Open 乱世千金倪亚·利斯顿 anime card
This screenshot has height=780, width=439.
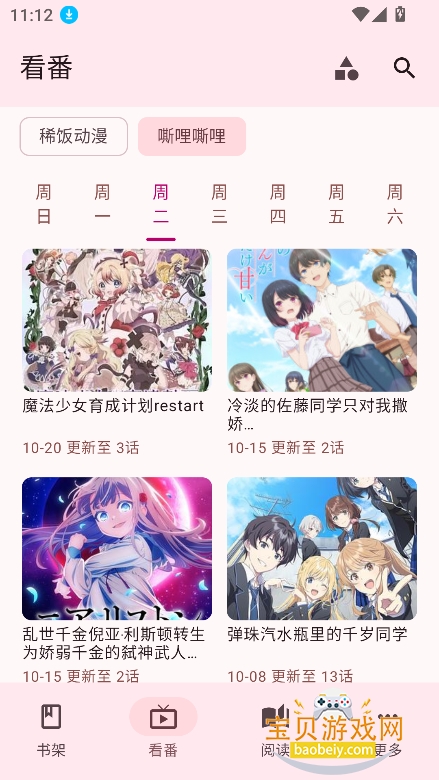point(117,580)
